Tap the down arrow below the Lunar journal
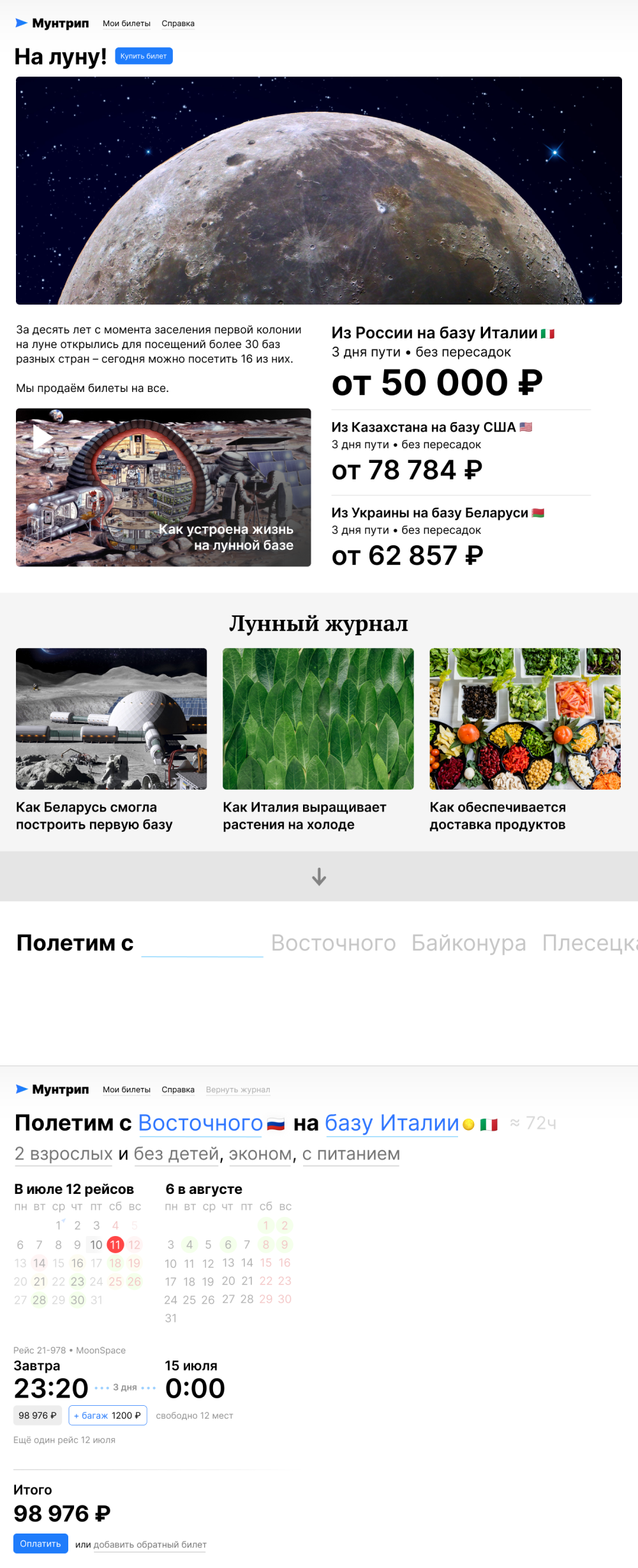Screen dimensions: 638x1568 tap(319, 877)
